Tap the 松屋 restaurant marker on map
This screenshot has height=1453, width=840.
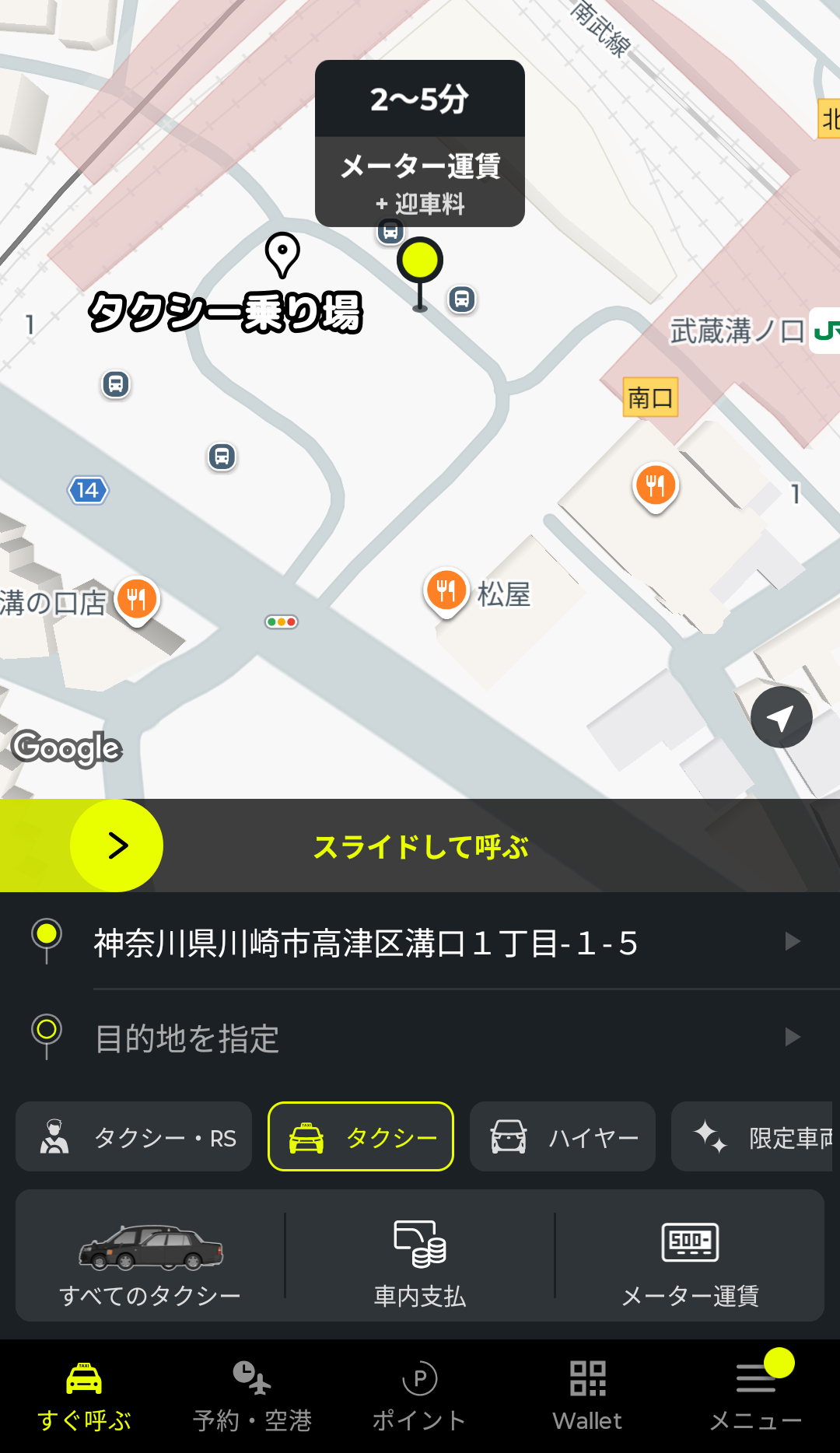click(446, 591)
